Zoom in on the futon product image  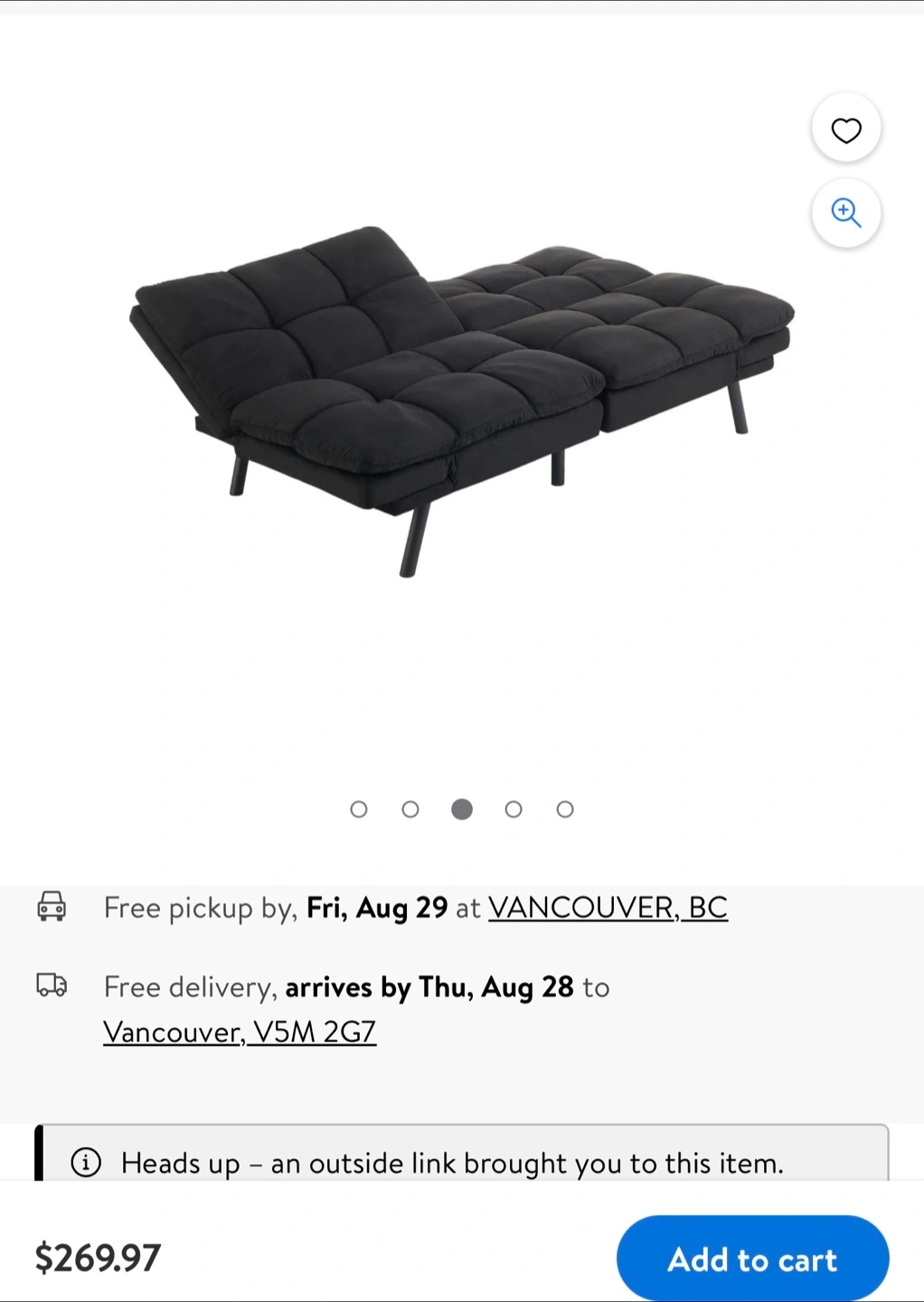[x=846, y=213]
